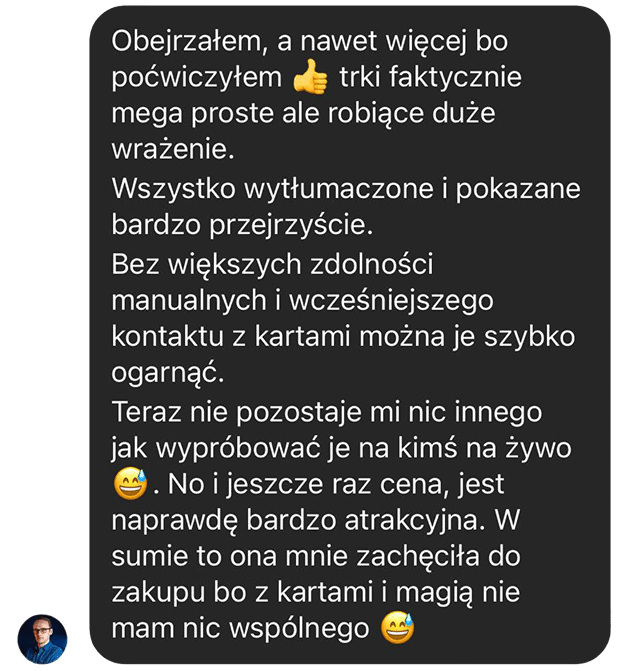640x671 pixels.
Task: Open the sender's profile photo beside the message
Action: tap(42, 638)
